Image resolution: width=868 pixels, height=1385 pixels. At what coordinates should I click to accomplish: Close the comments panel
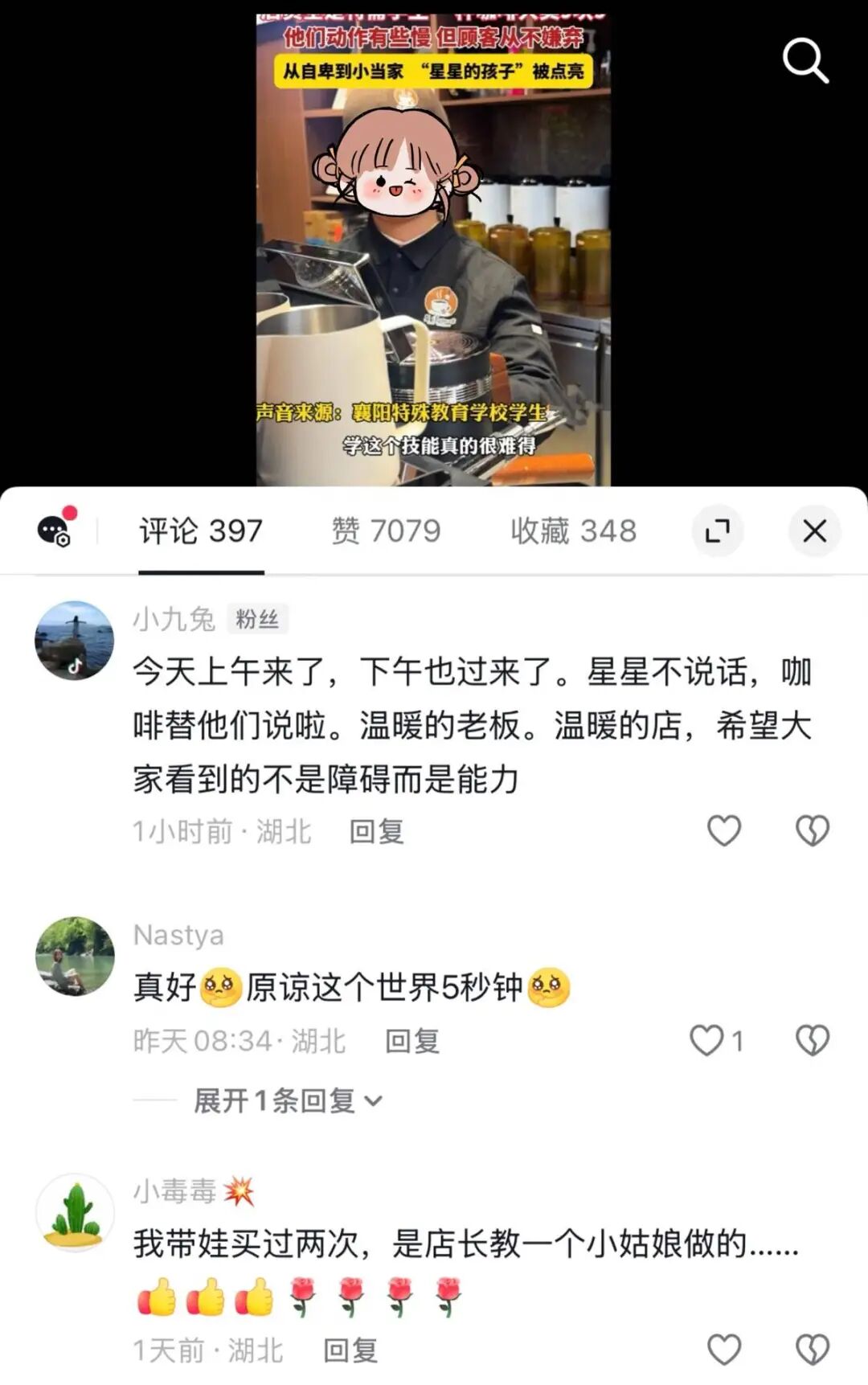814,531
